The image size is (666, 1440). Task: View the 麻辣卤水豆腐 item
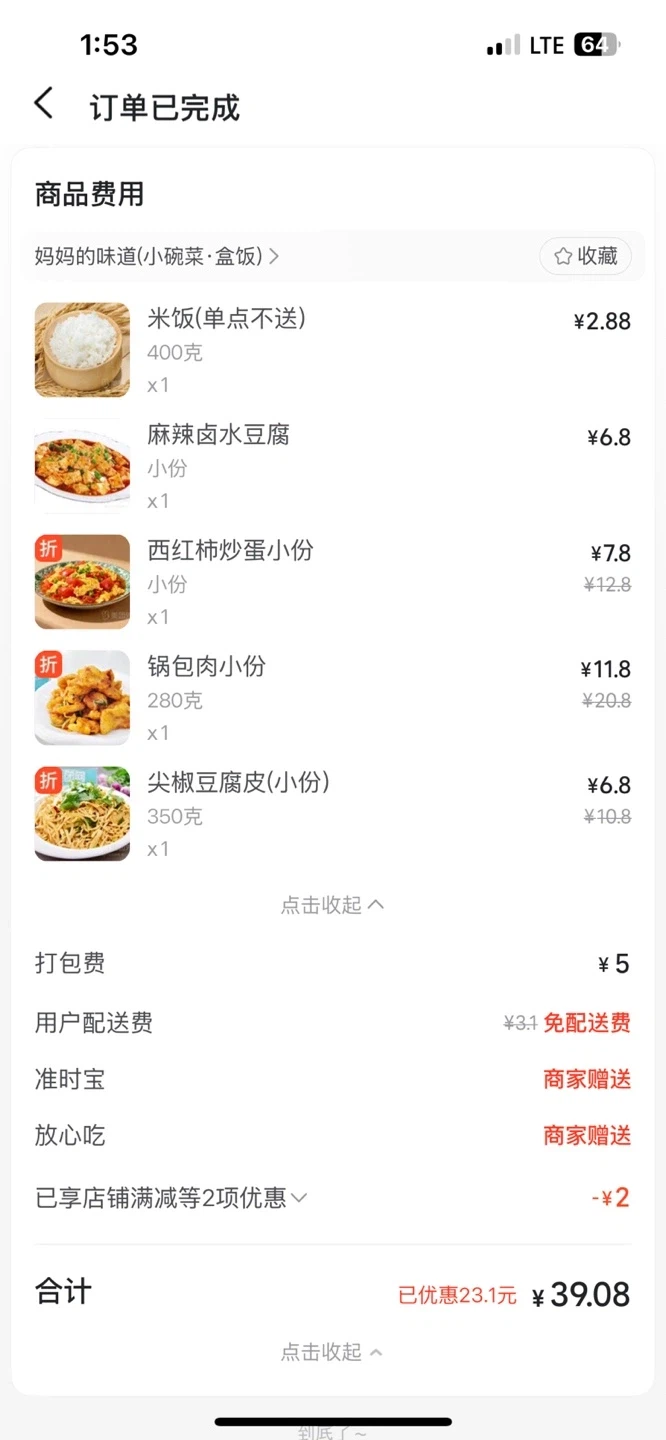point(218,435)
